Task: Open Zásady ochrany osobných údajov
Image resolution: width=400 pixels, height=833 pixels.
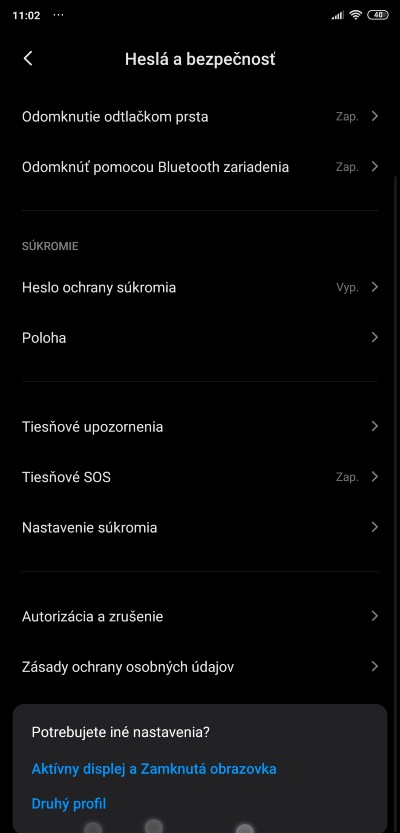Action: coord(200,667)
